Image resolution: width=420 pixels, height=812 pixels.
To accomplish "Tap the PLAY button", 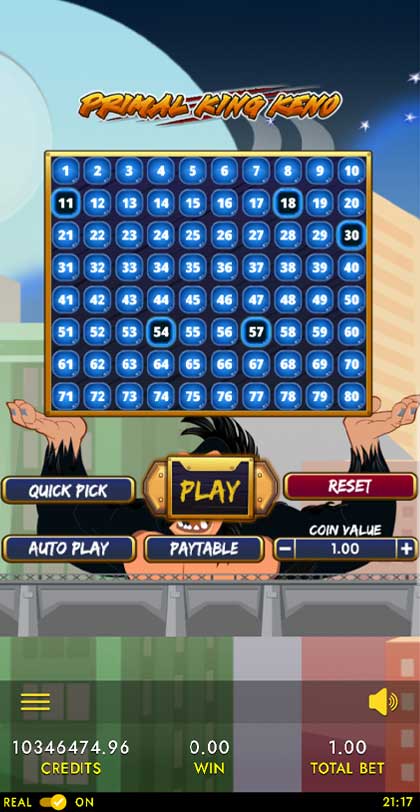I will (210, 489).
